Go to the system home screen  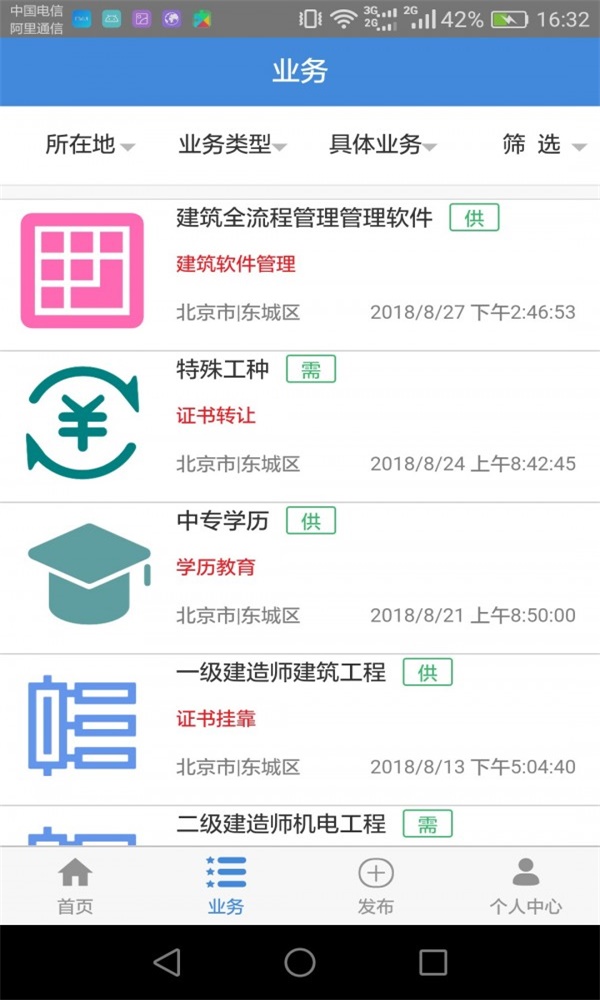300,962
